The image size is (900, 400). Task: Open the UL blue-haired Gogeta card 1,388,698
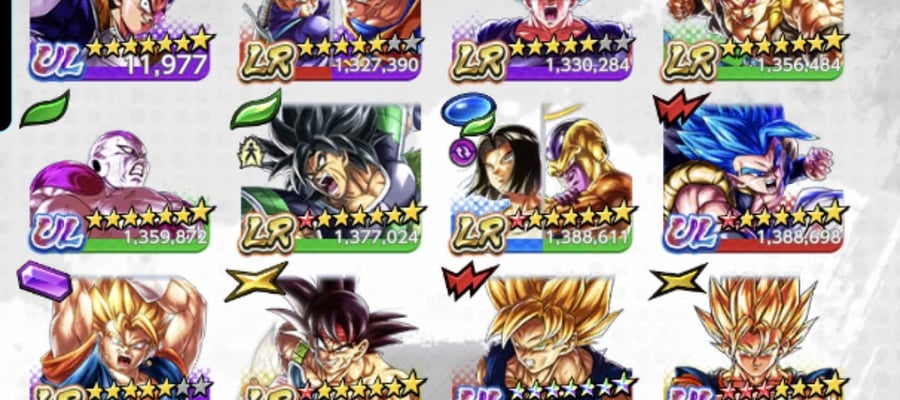tap(753, 178)
